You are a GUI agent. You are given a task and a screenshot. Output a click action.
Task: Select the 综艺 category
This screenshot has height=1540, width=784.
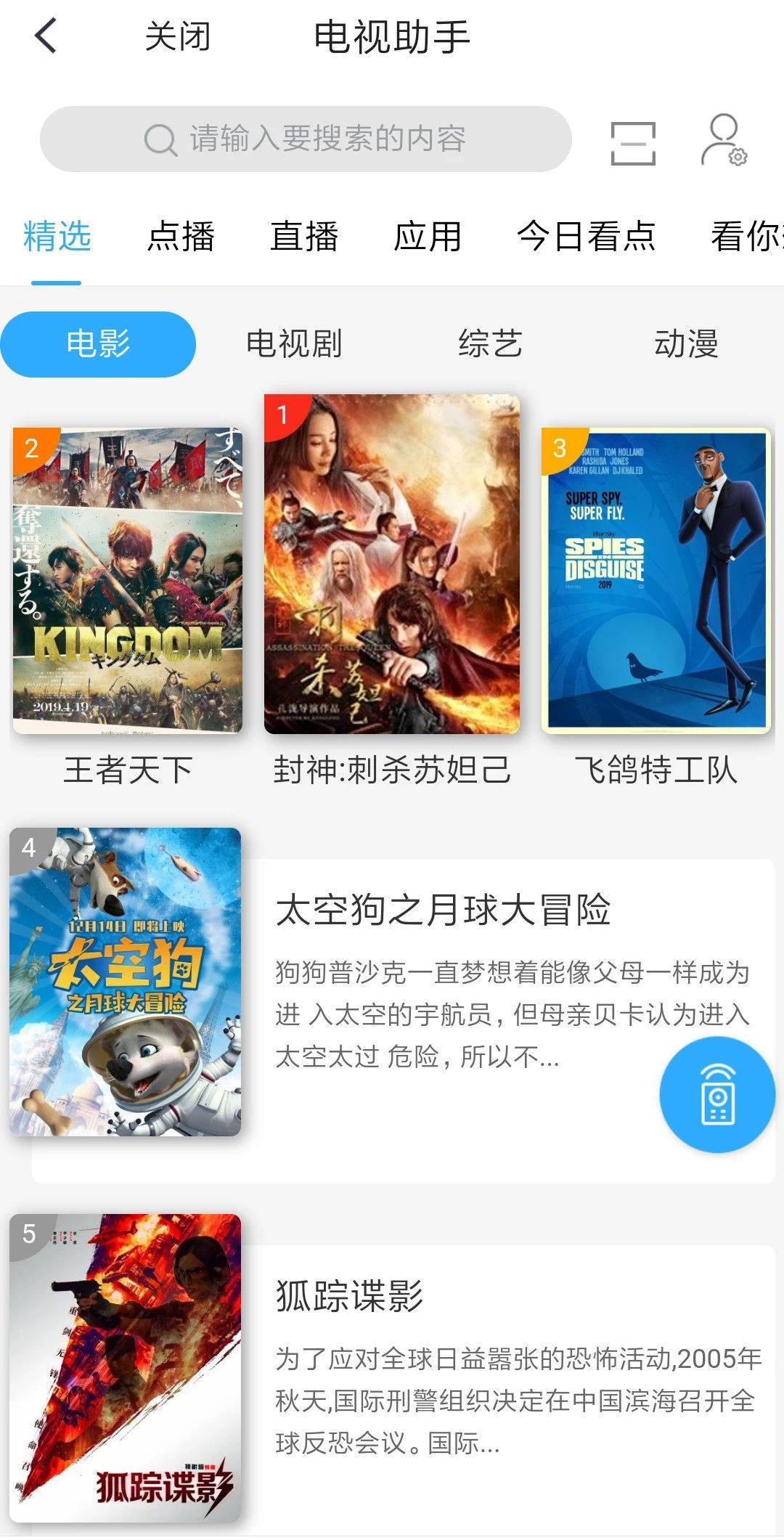pos(491,343)
